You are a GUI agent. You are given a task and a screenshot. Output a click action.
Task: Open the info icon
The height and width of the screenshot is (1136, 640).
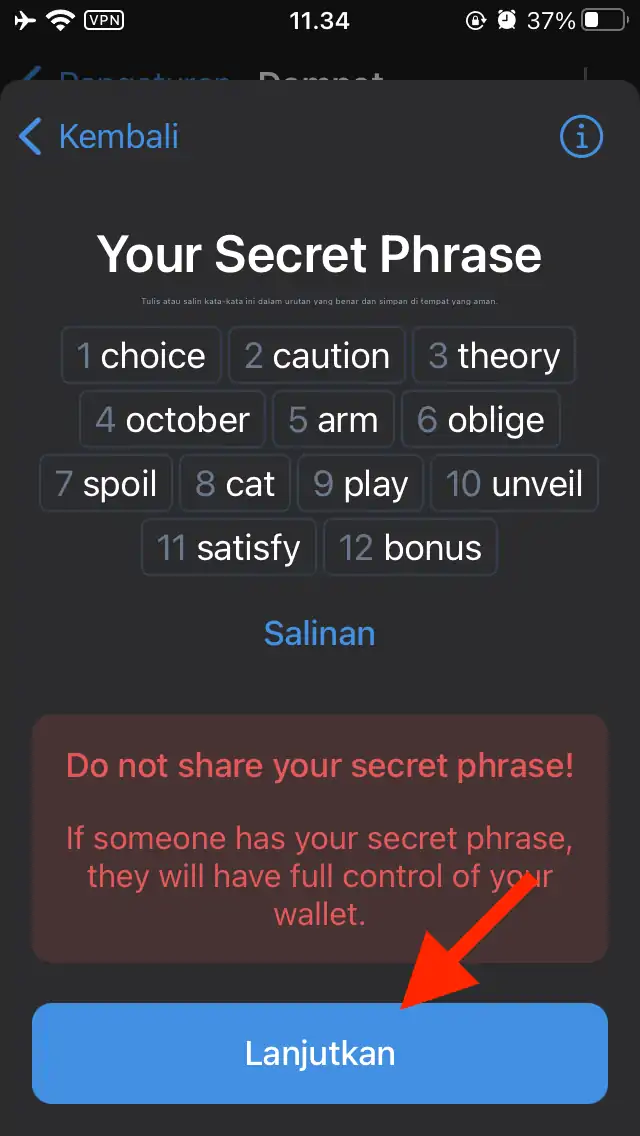tap(581, 136)
